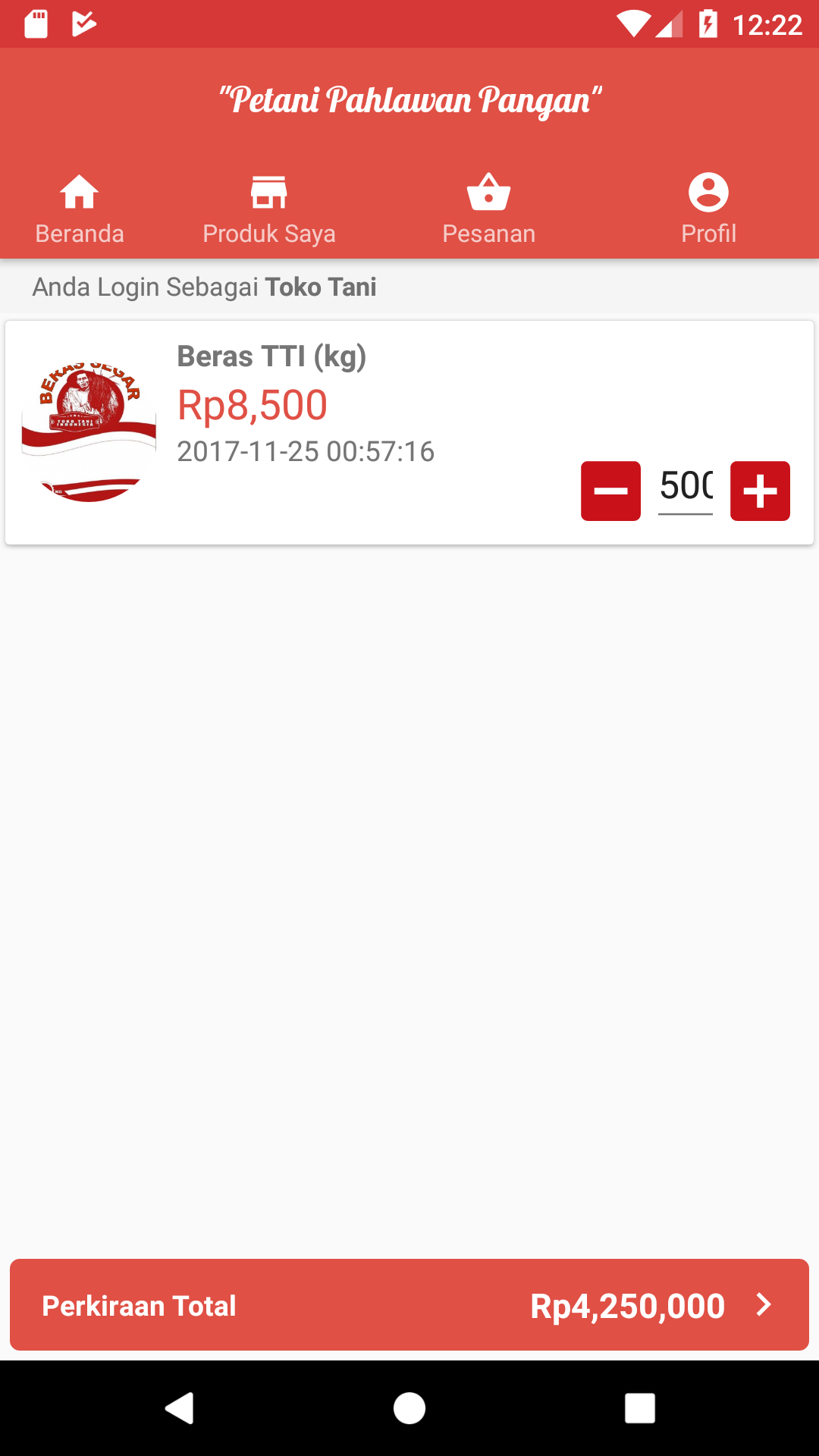Open the Beras TTI (kg) product card
The image size is (819, 1456).
click(x=303, y=402)
